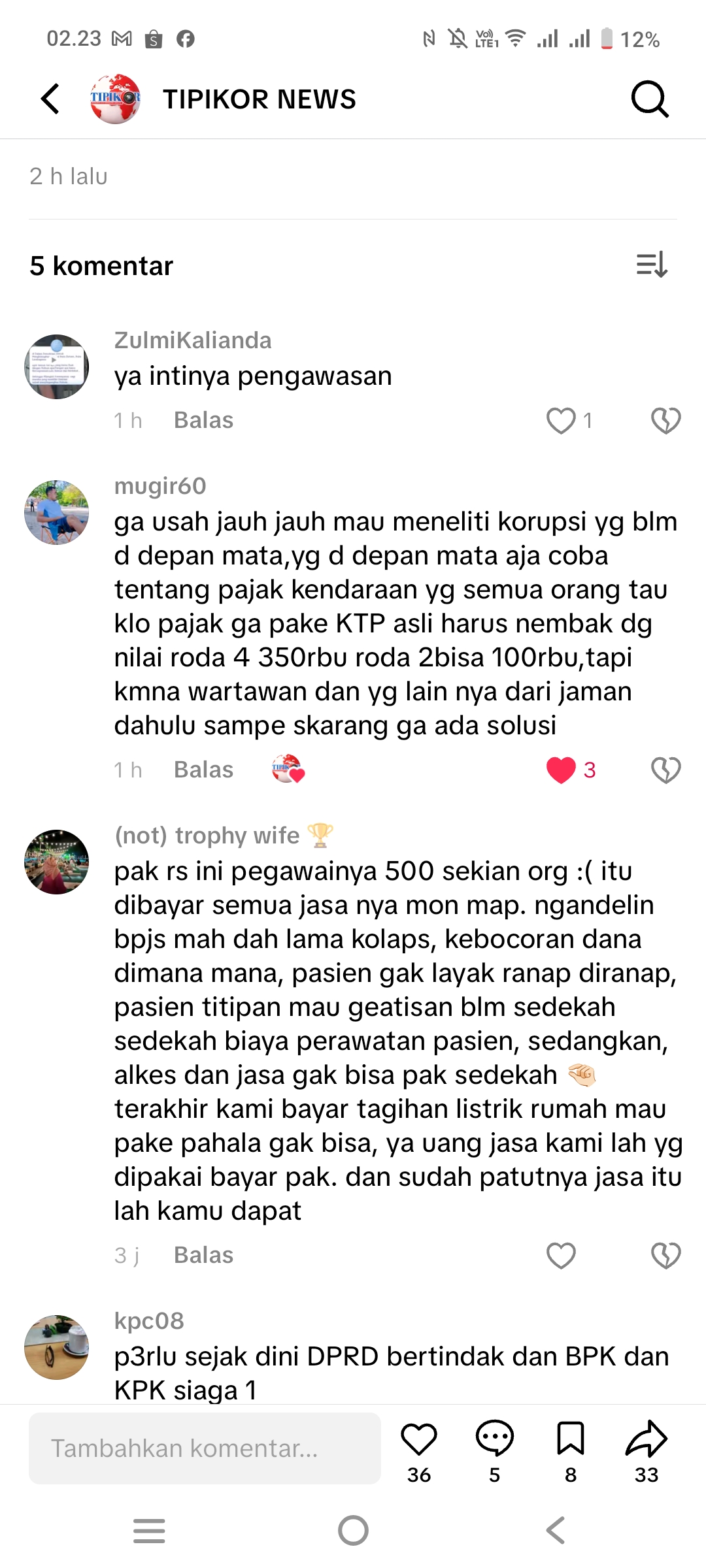Dislike mugir60's comment
This screenshot has width=706, height=1568.
pos(665,770)
